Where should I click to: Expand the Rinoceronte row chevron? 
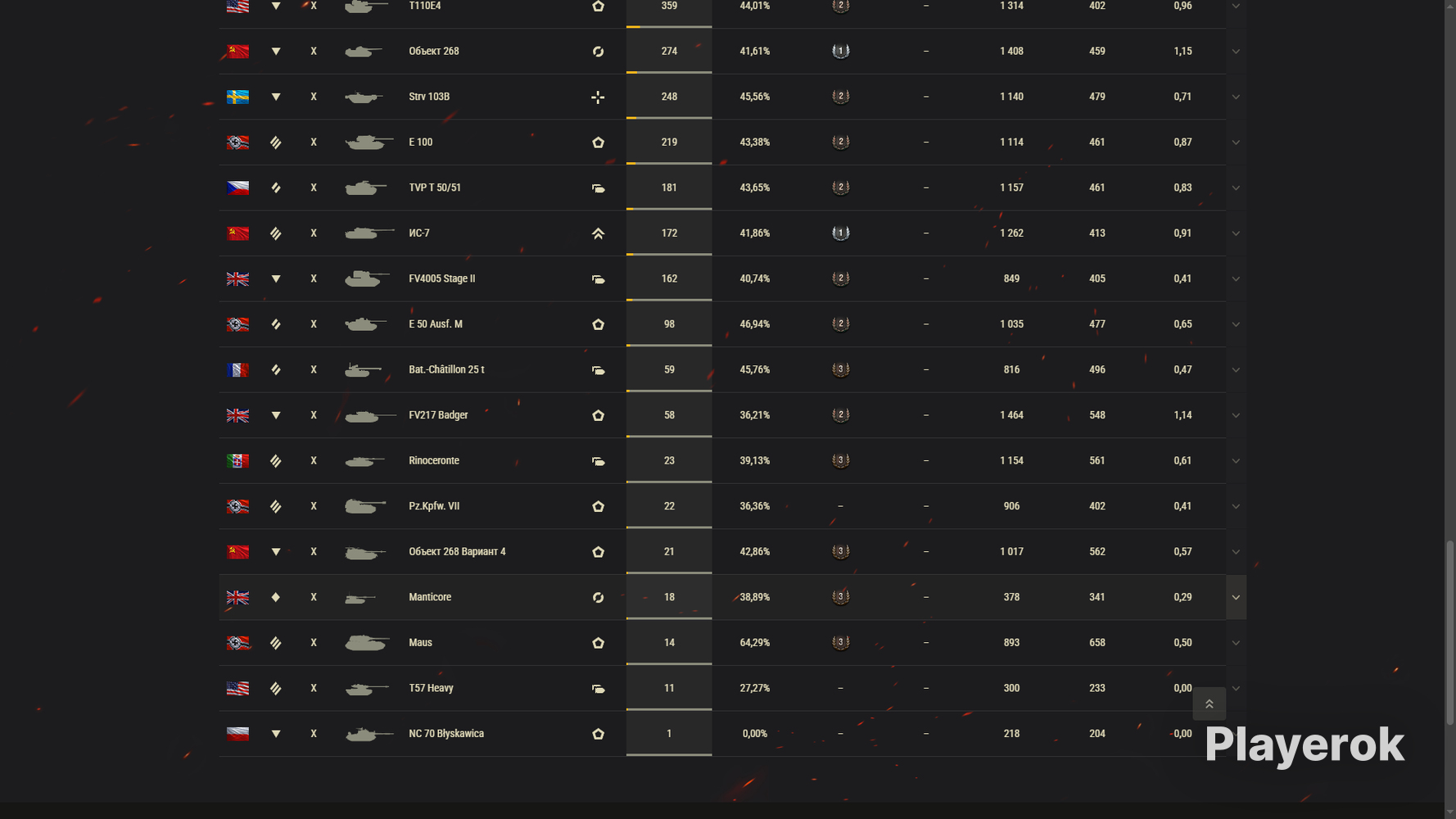(1236, 460)
